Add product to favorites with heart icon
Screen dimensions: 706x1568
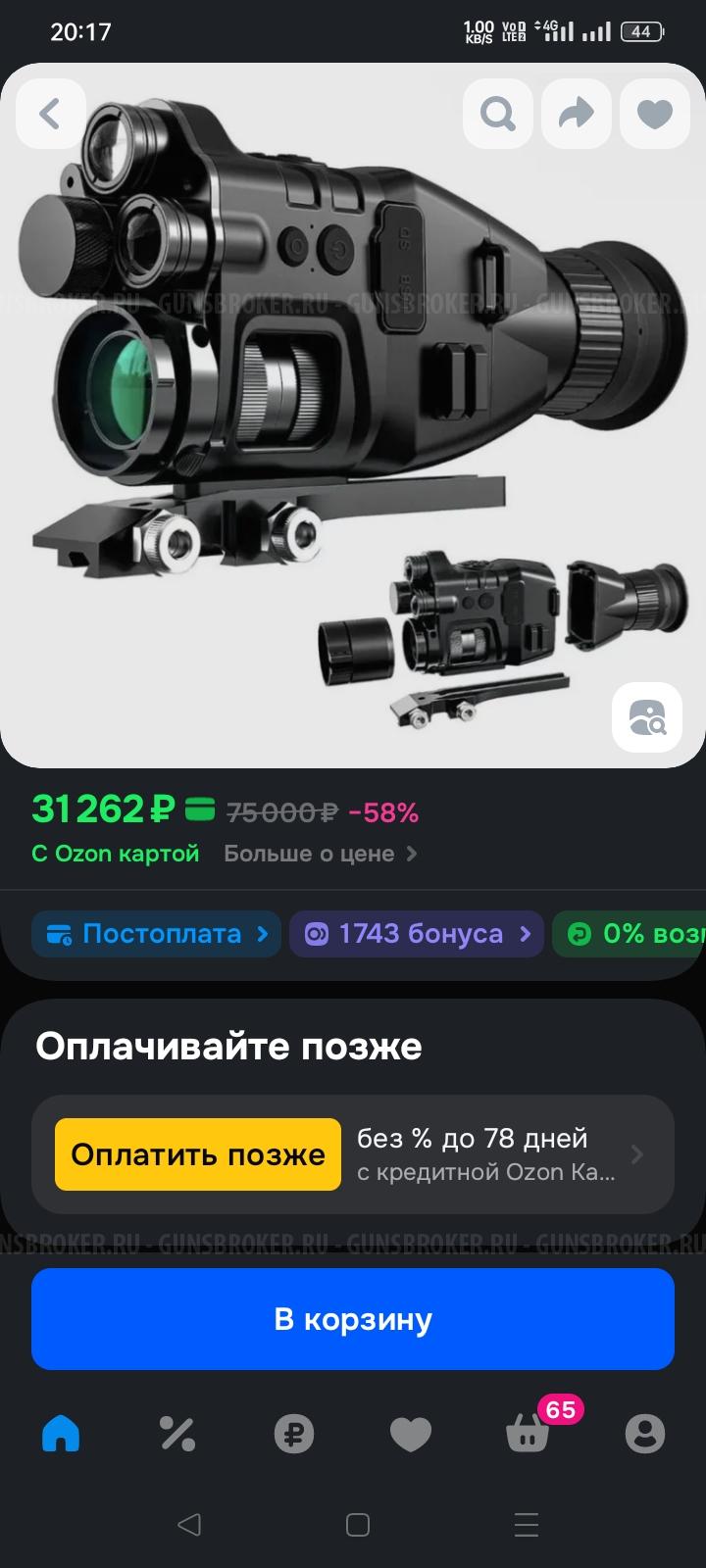(654, 113)
